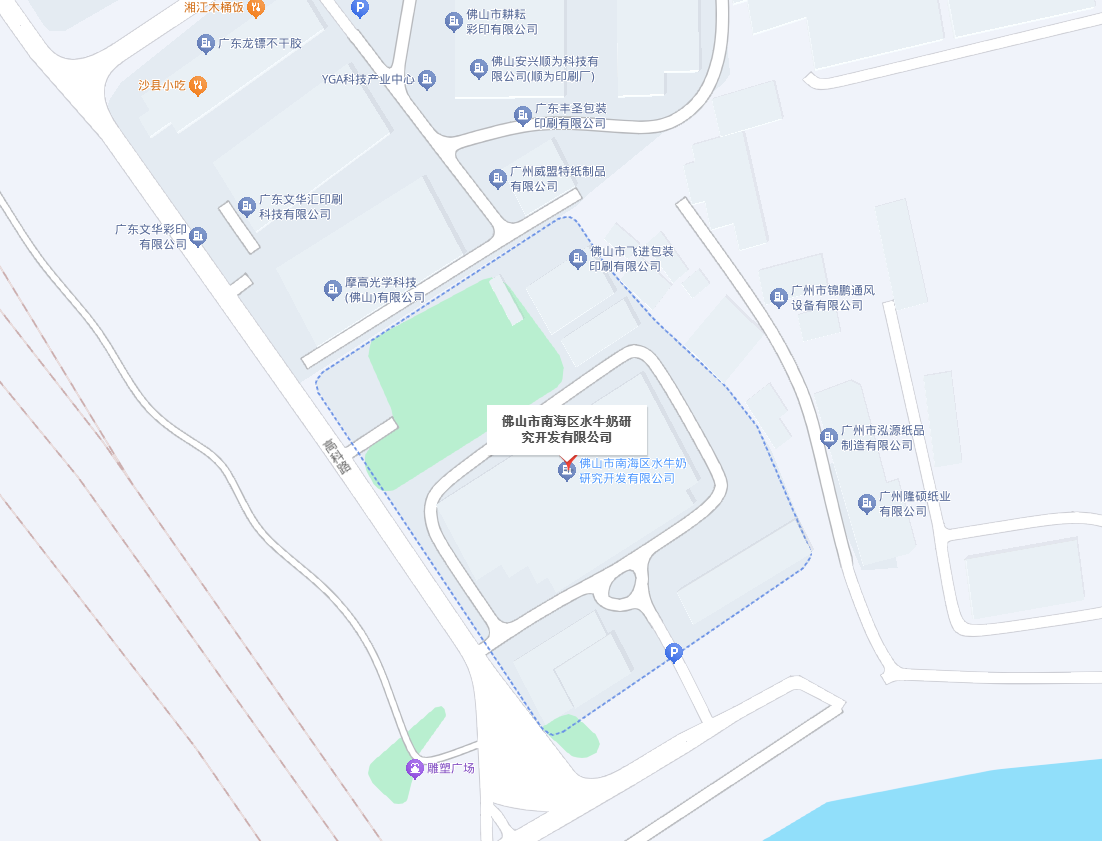Tap the 广东文华汇印刷科技有限公司 marker

click(246, 206)
